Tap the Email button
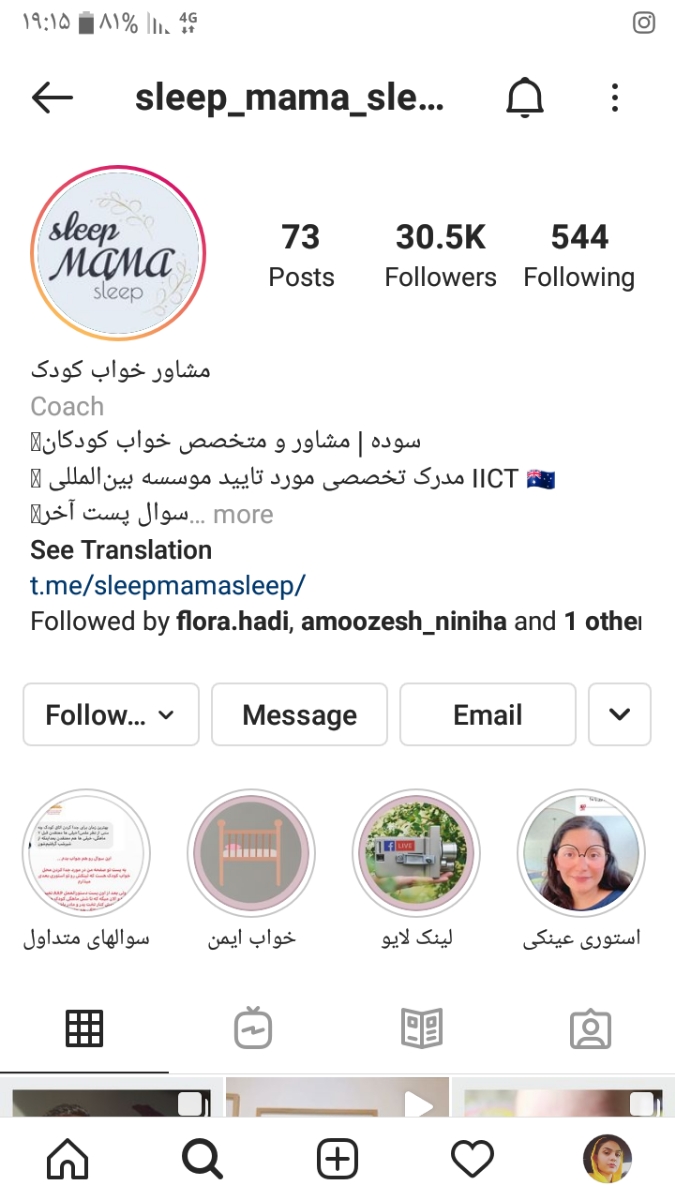 coord(488,715)
